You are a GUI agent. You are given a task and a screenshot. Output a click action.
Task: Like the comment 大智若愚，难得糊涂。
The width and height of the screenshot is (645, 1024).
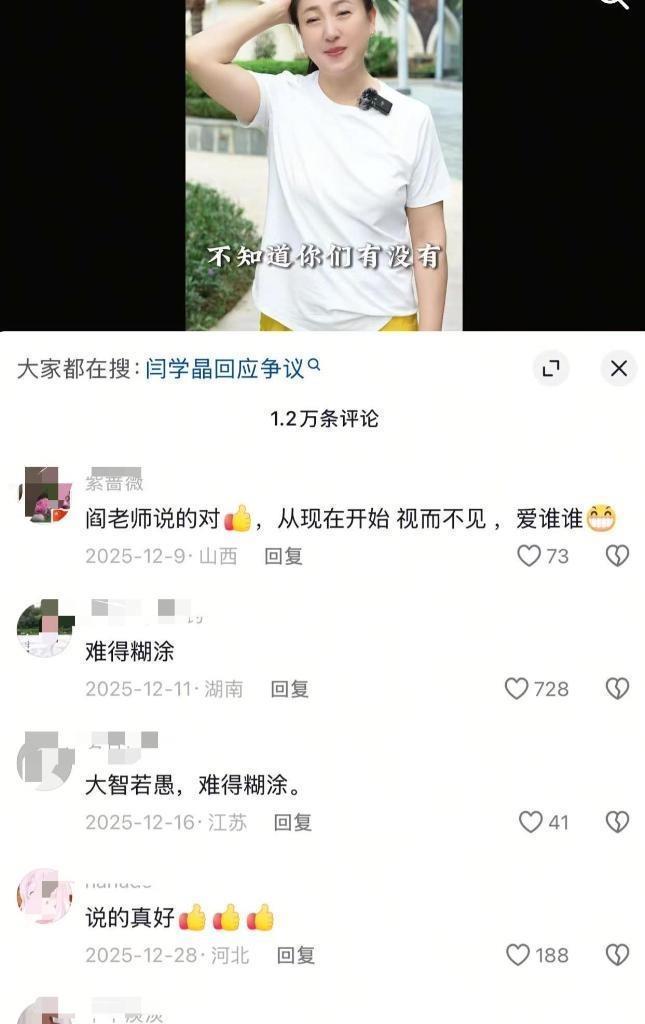(x=530, y=822)
